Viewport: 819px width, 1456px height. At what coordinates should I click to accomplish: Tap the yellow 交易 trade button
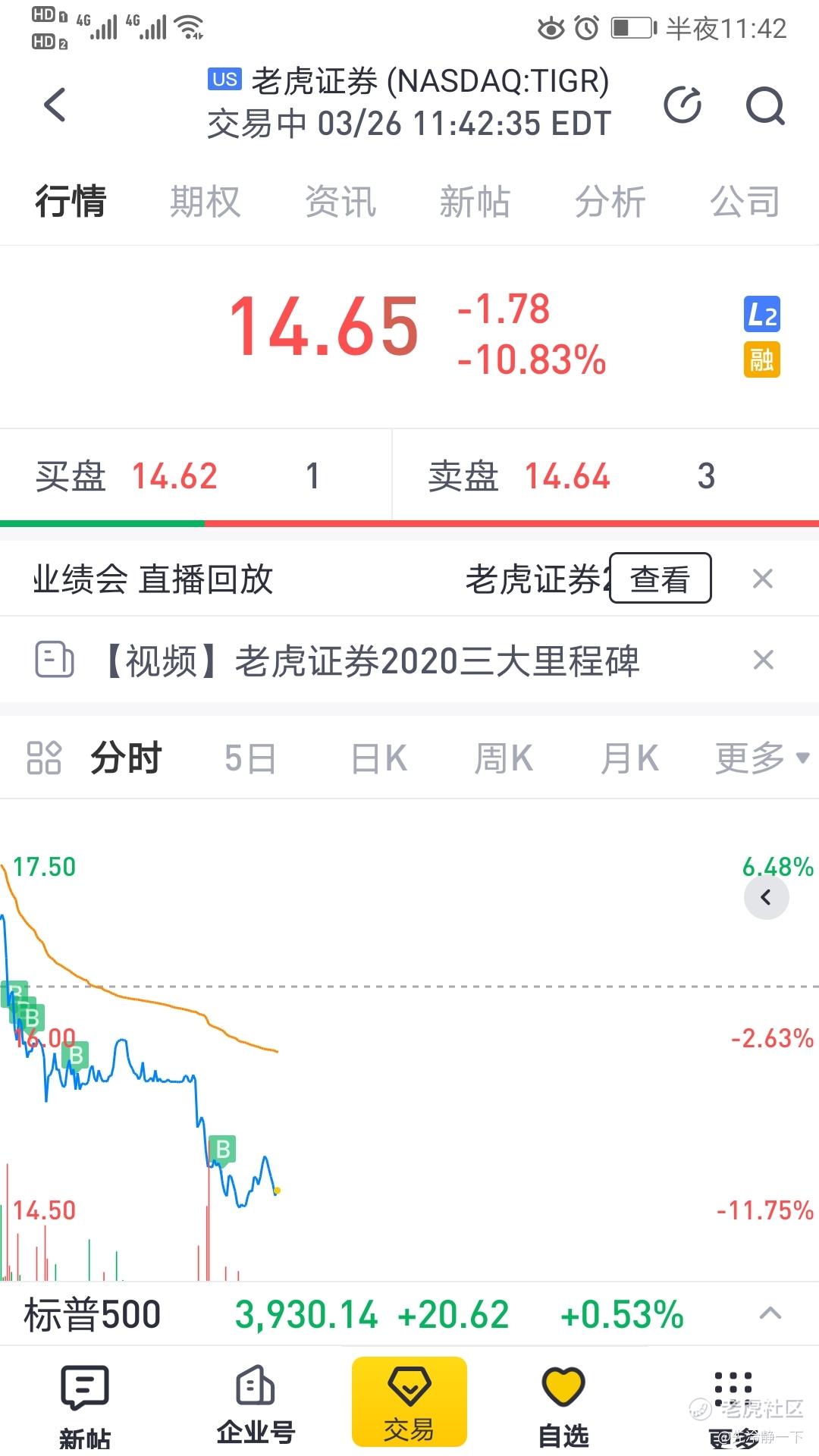[x=409, y=1401]
